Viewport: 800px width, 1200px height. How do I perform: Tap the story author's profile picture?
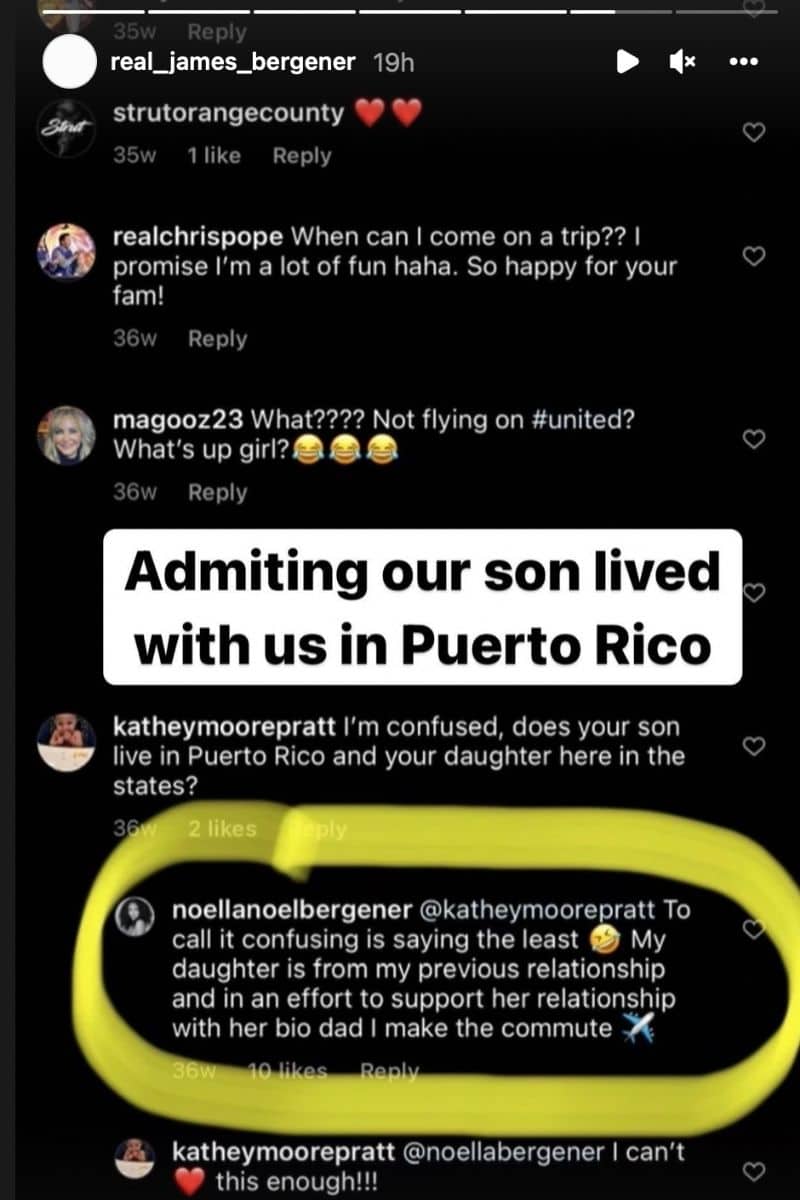pos(69,62)
